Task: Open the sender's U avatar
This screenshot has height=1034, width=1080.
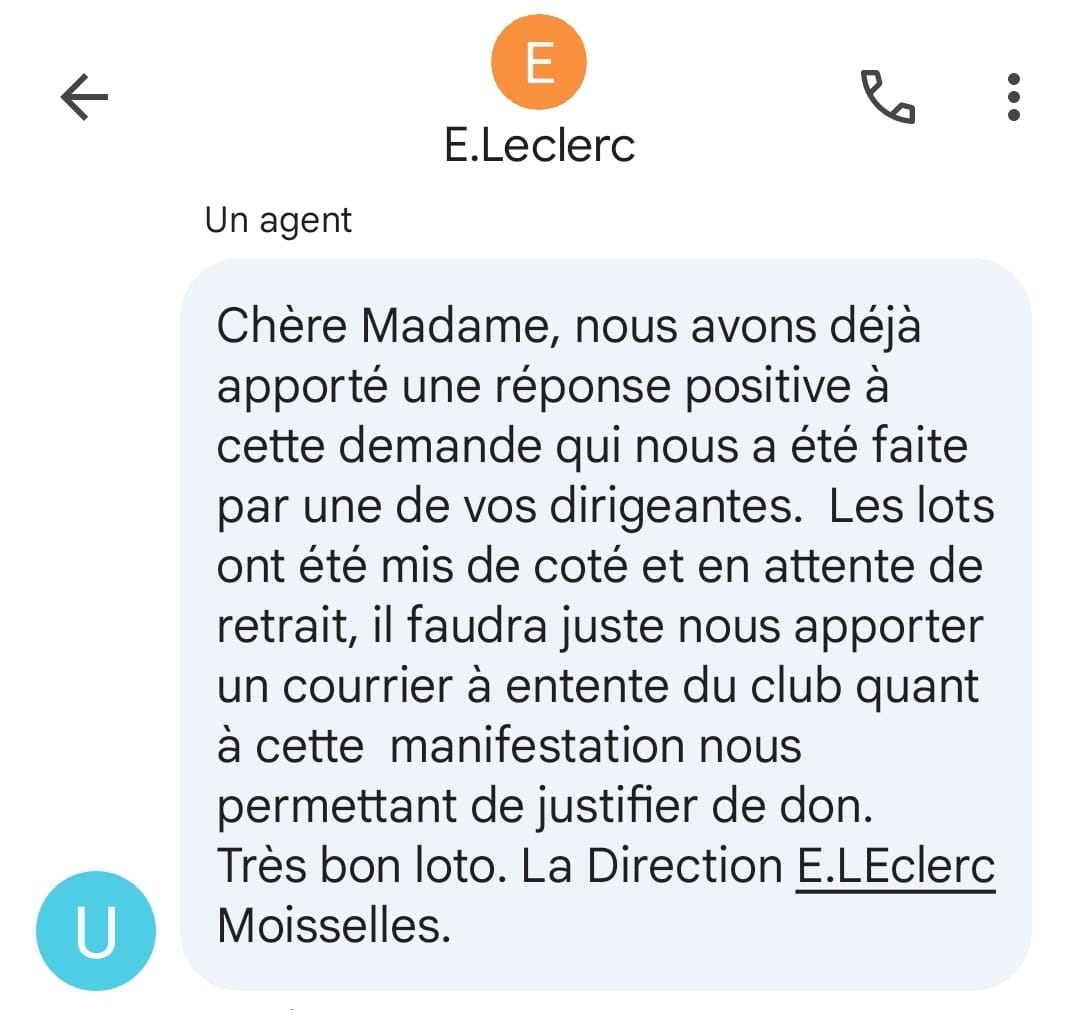Action: pyautogui.click(x=95, y=930)
